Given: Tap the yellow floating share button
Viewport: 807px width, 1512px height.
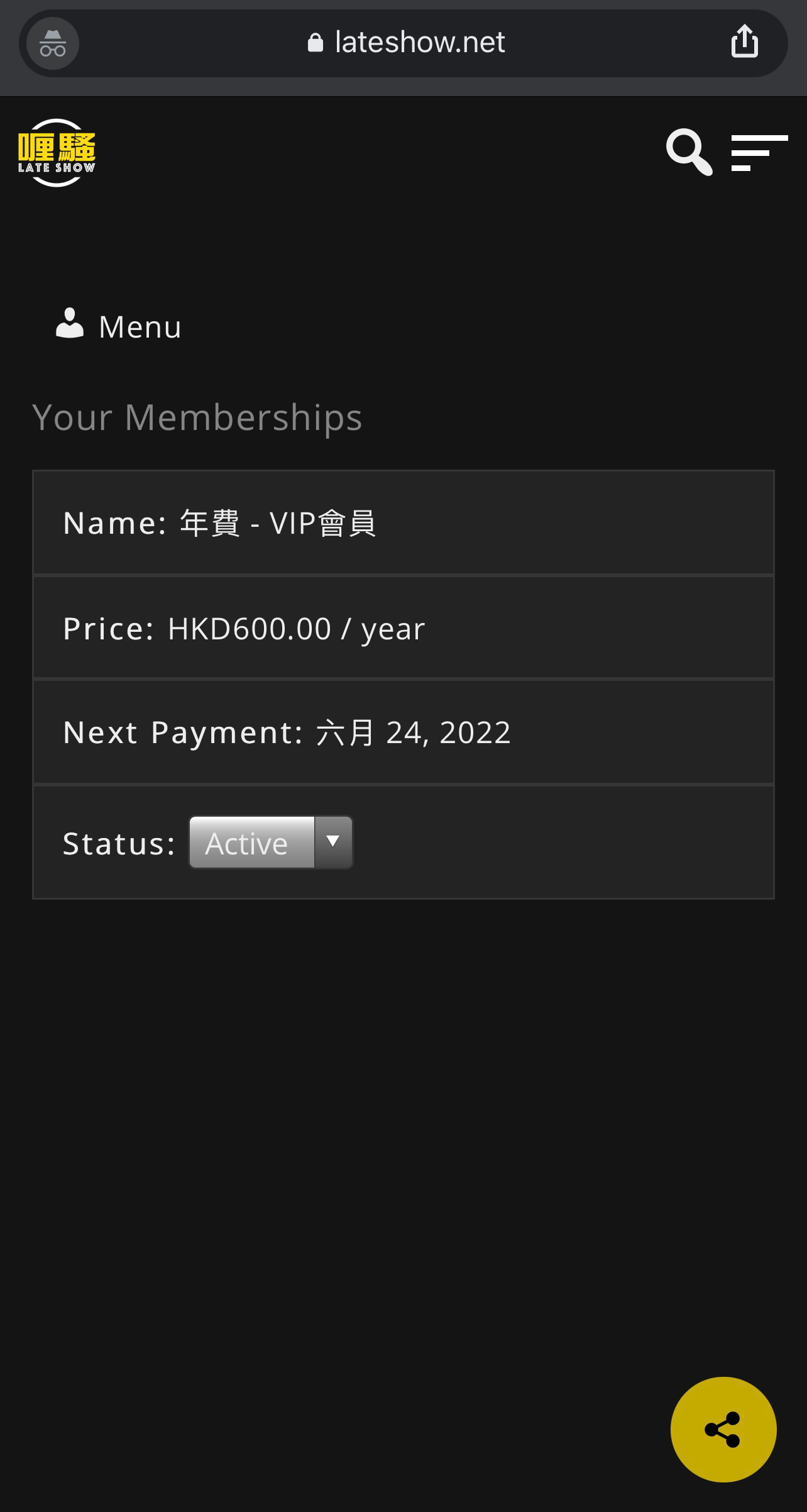Looking at the screenshot, I should coord(723,1429).
